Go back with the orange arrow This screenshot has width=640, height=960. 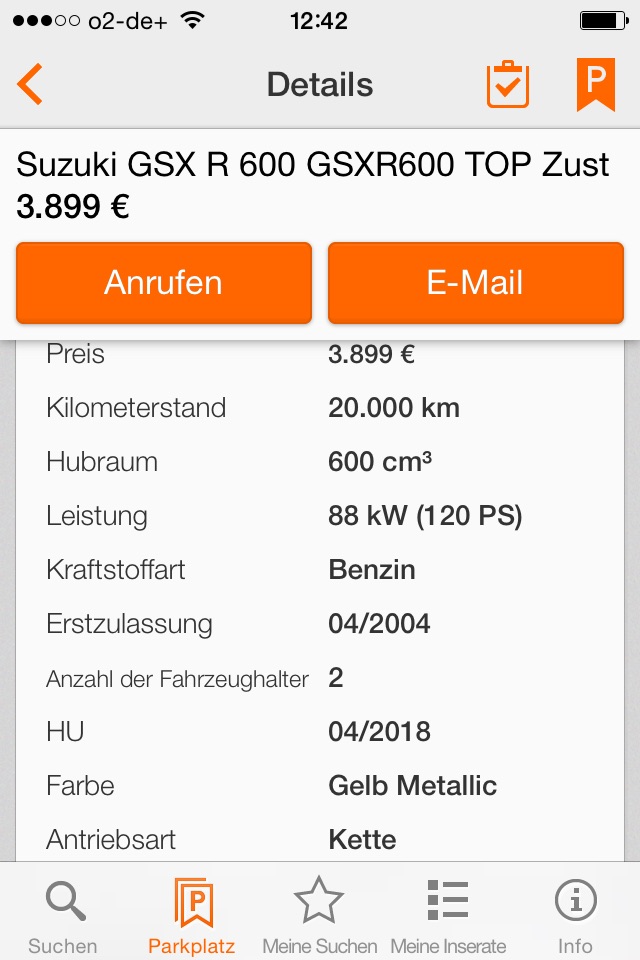tap(31, 85)
